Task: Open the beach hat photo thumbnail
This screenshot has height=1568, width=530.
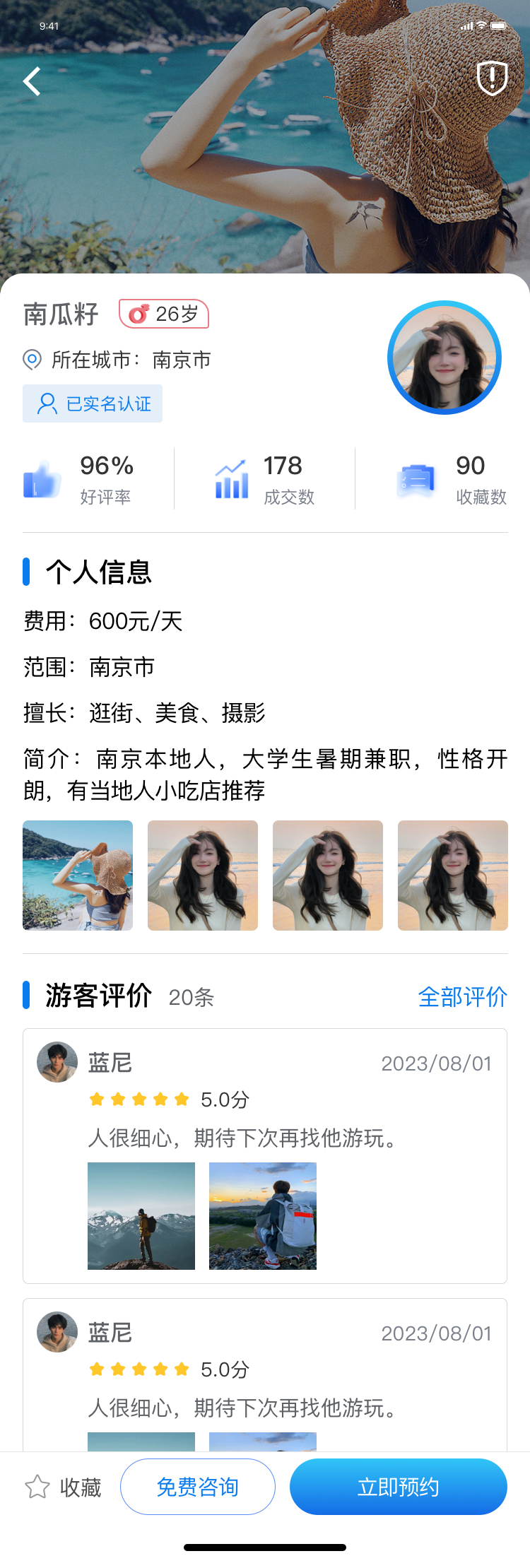Action: coord(78,875)
